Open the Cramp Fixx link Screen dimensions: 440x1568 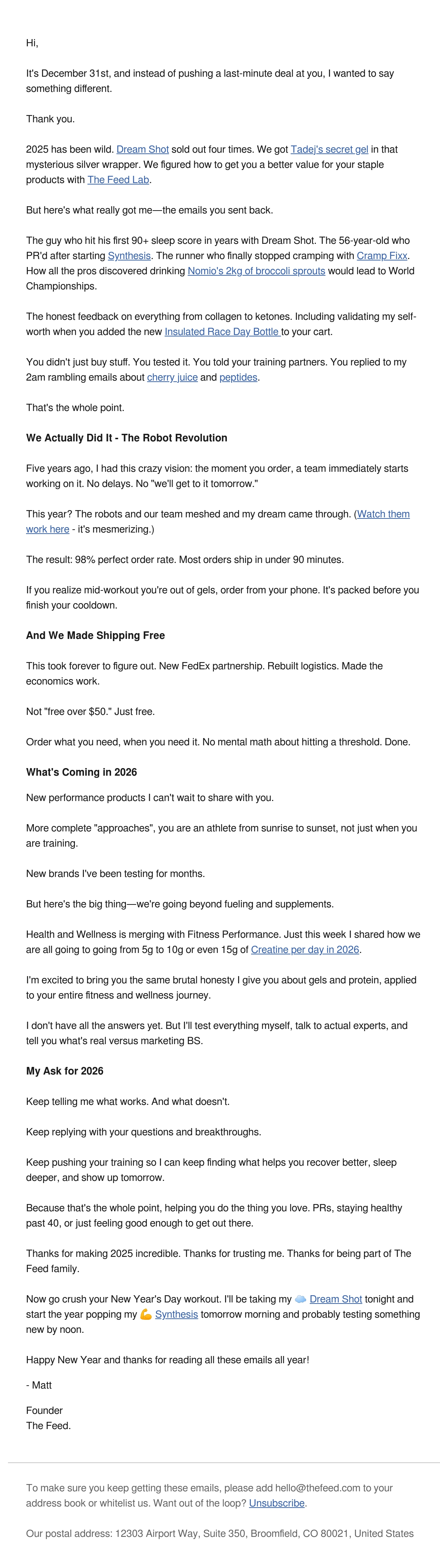point(382,256)
